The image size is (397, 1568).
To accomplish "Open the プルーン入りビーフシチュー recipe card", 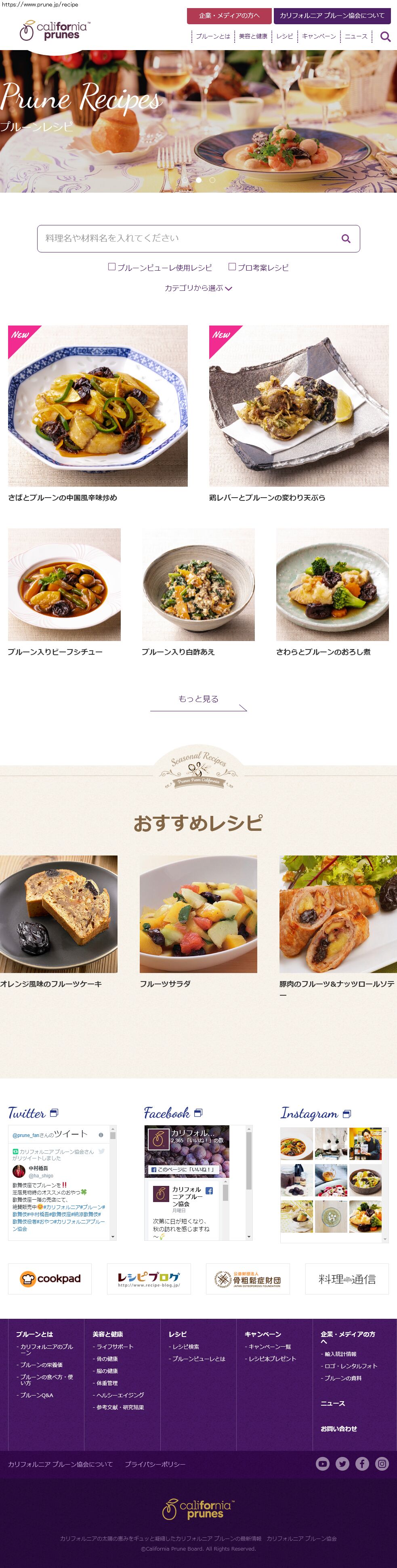I will [64, 585].
